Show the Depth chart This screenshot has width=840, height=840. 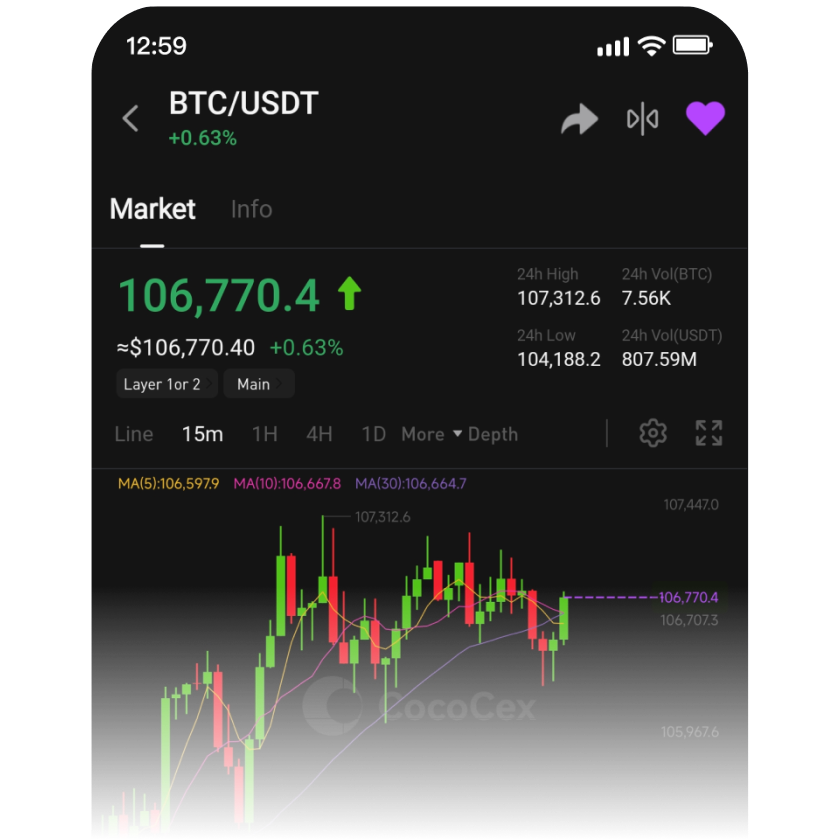493,434
